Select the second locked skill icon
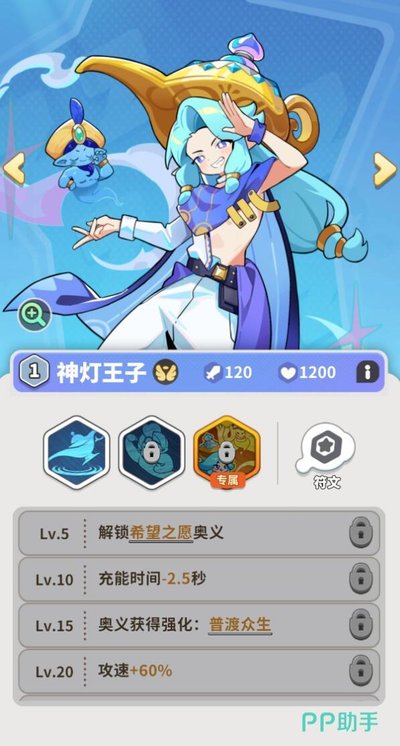 [x=151, y=453]
